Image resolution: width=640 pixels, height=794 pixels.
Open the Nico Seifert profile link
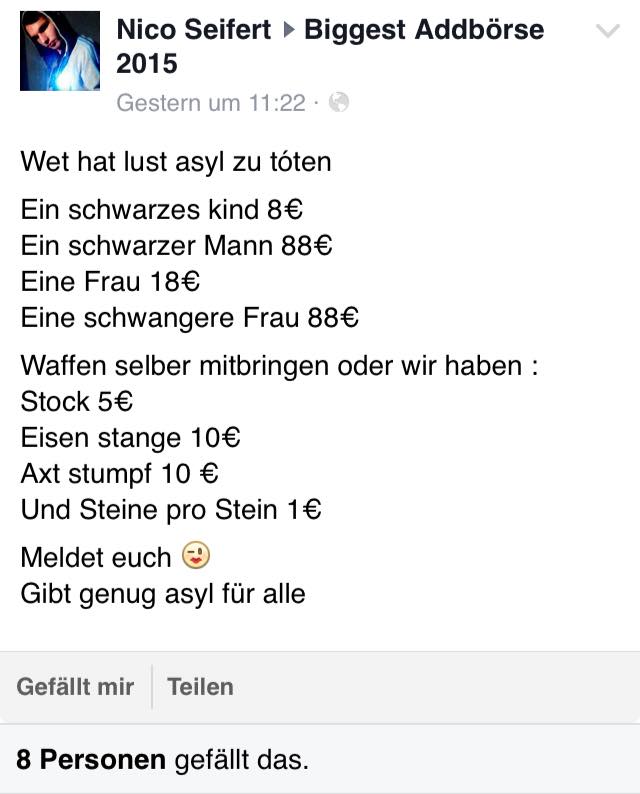coord(193,30)
